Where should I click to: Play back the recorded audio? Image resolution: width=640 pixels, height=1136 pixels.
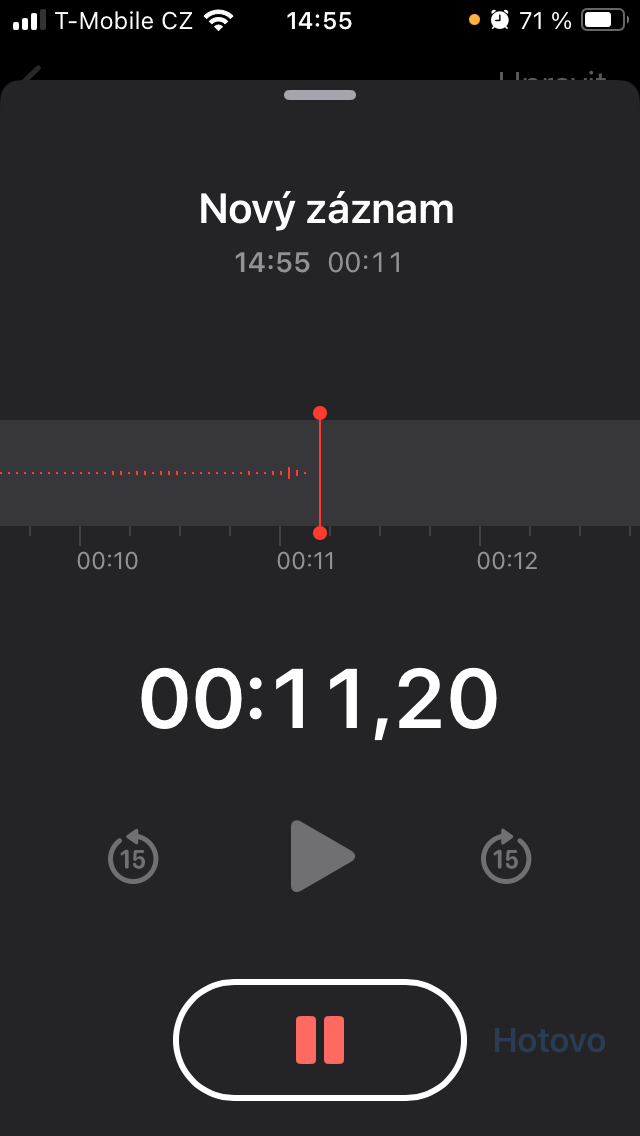pyautogui.click(x=322, y=856)
